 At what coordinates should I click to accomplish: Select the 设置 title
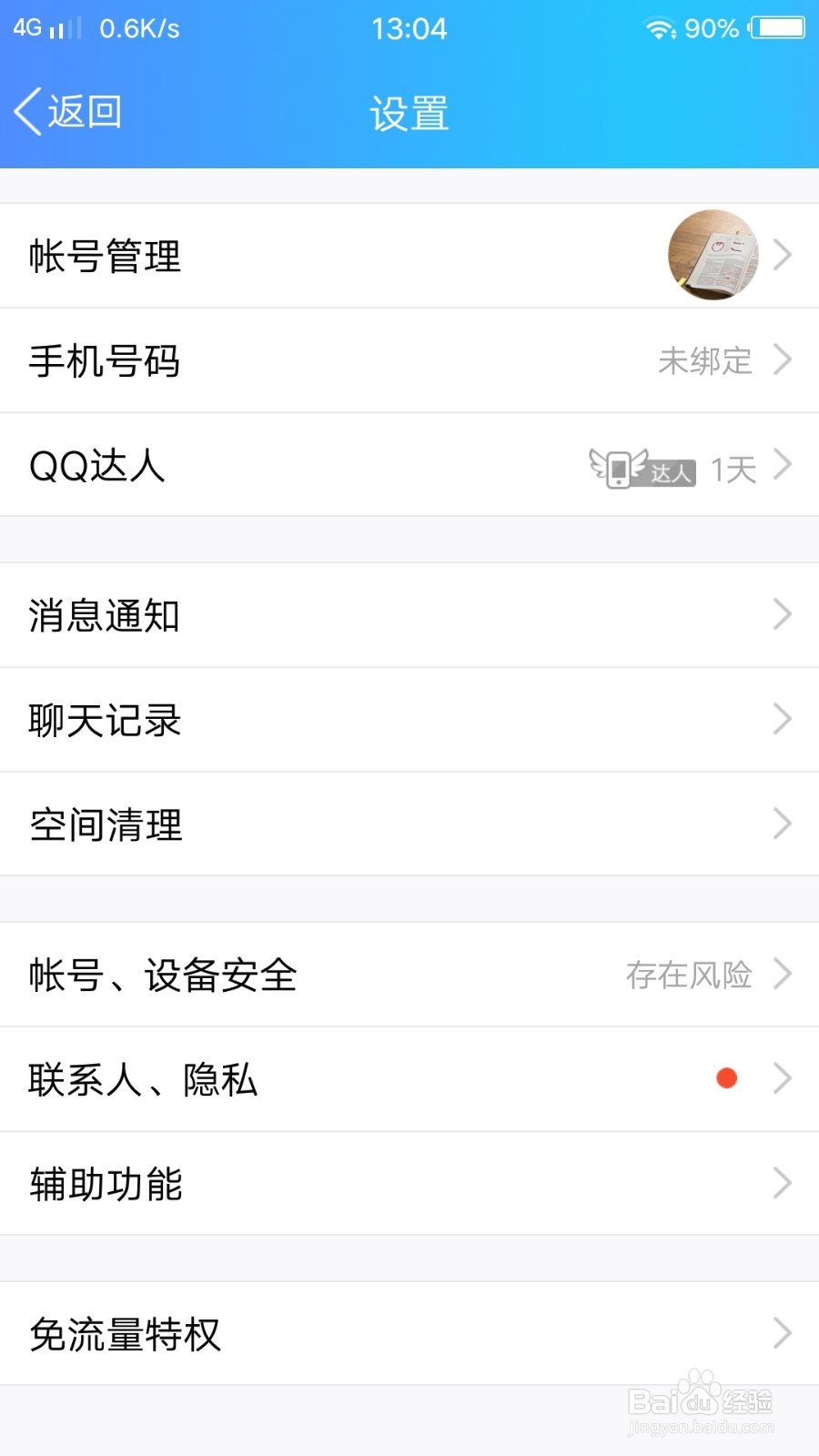[x=409, y=111]
